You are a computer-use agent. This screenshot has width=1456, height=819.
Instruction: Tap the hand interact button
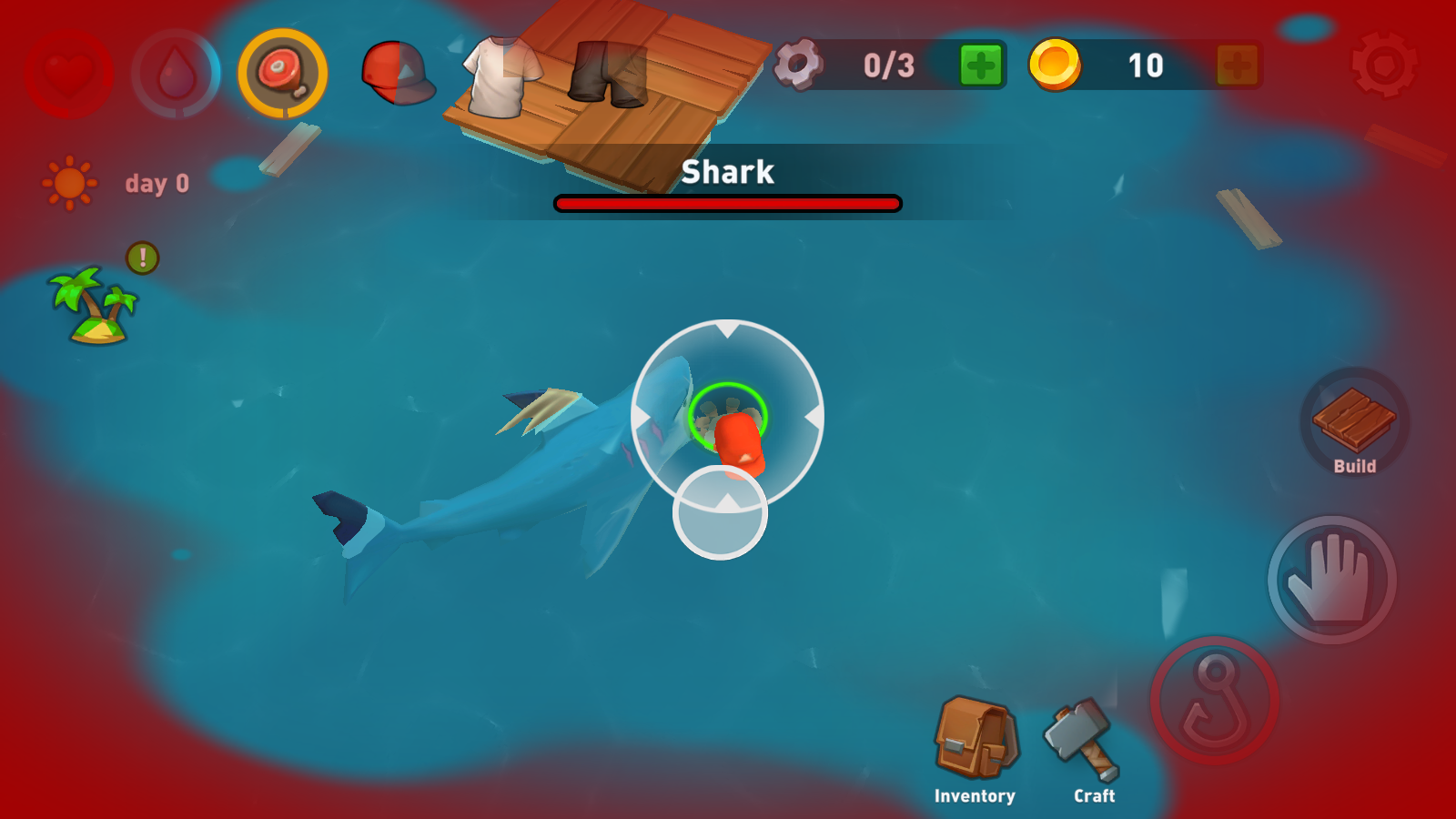point(1331,580)
